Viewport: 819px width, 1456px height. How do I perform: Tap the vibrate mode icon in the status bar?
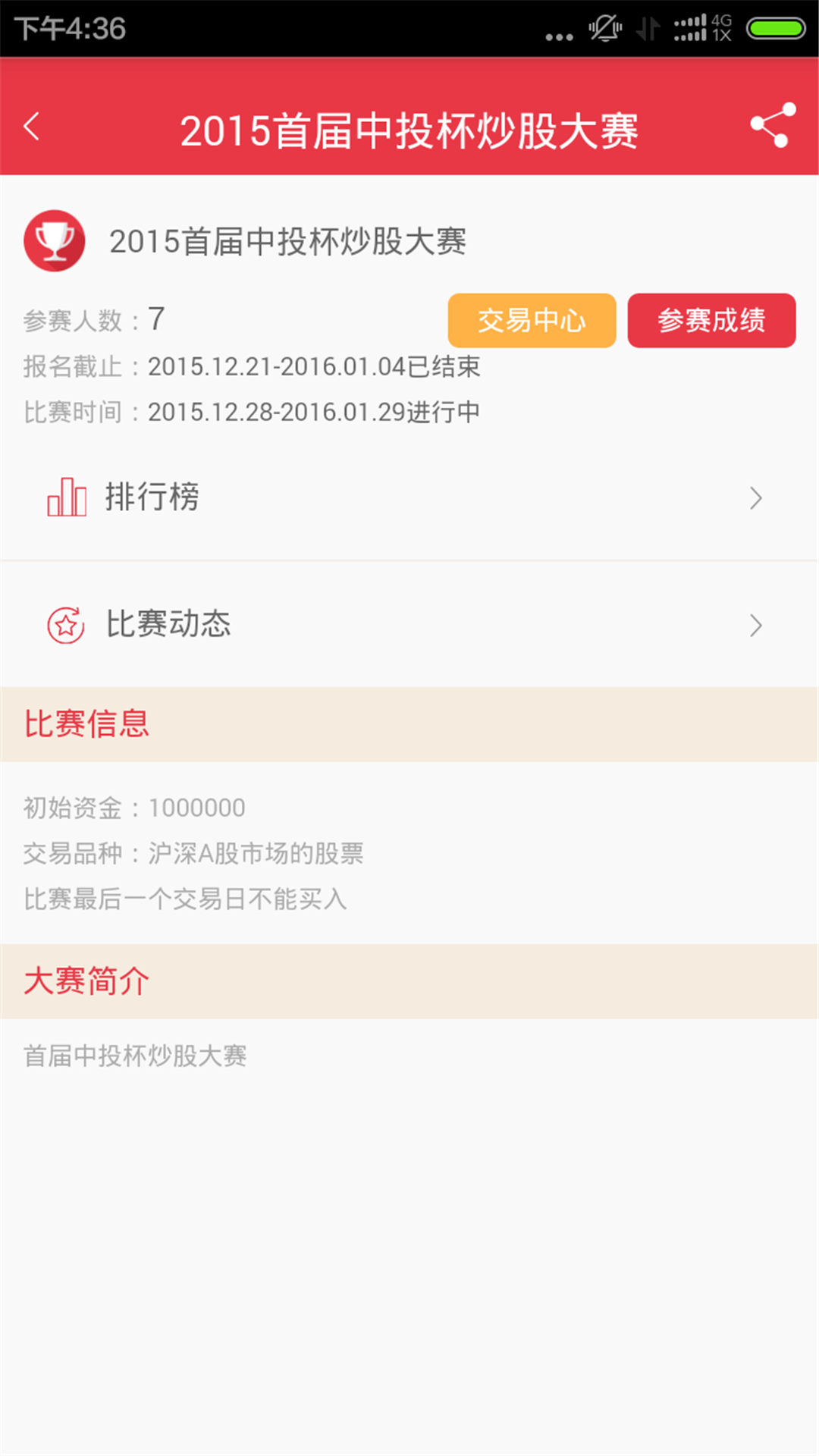(647, 29)
